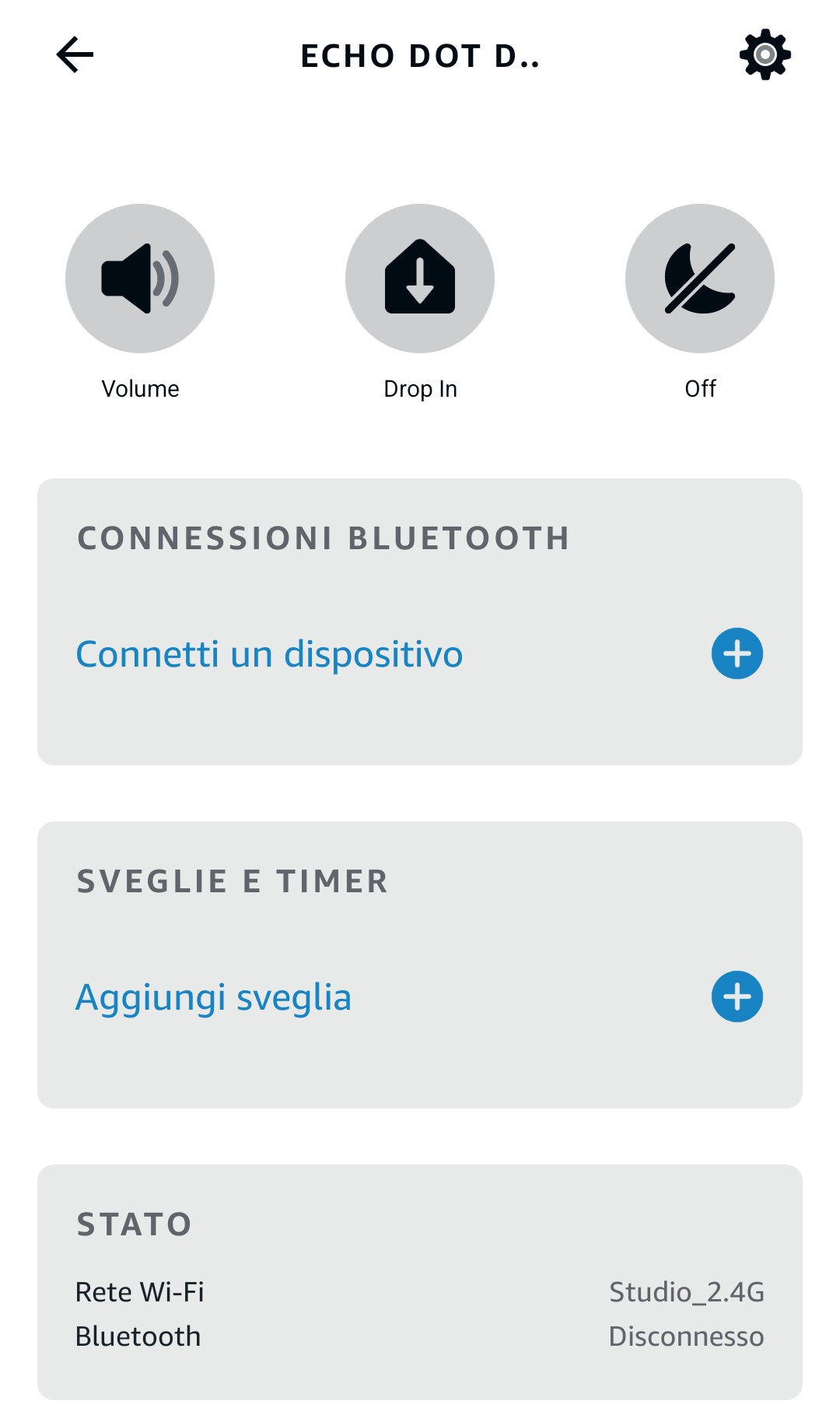The width and height of the screenshot is (840, 1415).
Task: Tap the plus icon next to Aggiungi sveglia
Action: pos(737,996)
